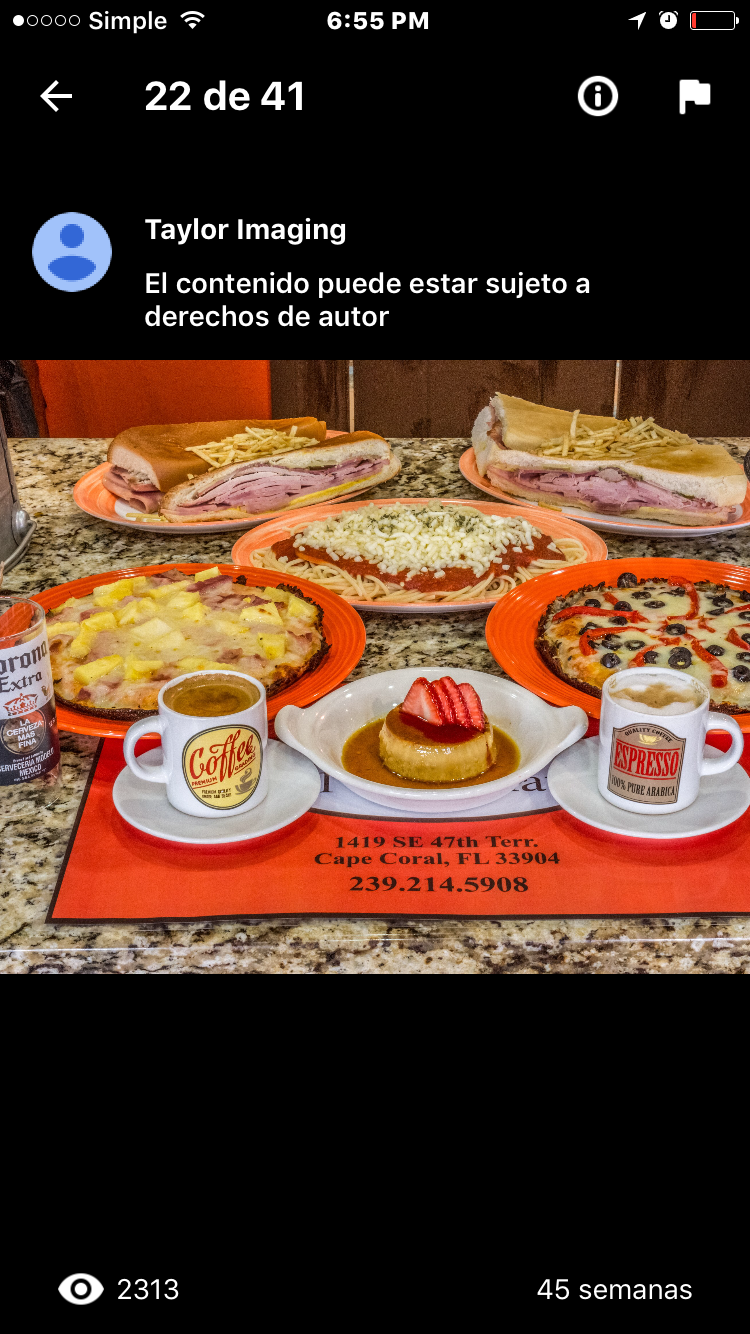Screen dimensions: 750x1334
Task: Tap Taylor Imaging's profile avatar
Action: [72, 252]
